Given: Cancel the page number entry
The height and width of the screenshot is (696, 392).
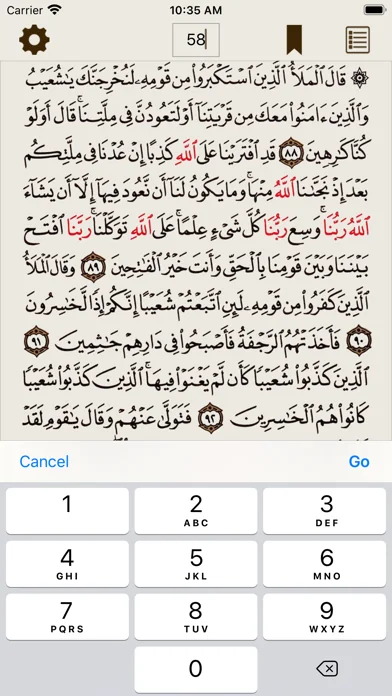Looking at the screenshot, I should click(x=44, y=462).
